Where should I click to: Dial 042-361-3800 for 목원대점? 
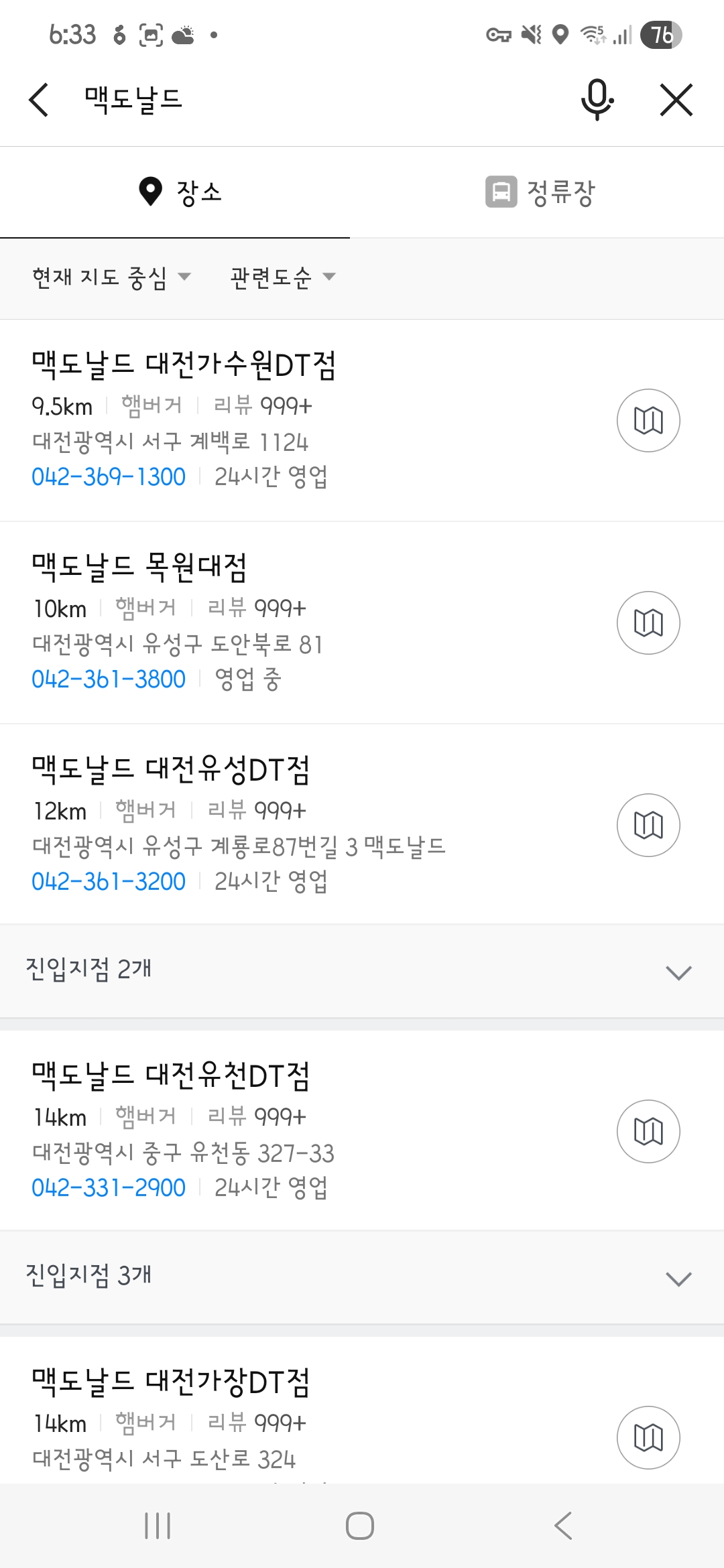109,679
